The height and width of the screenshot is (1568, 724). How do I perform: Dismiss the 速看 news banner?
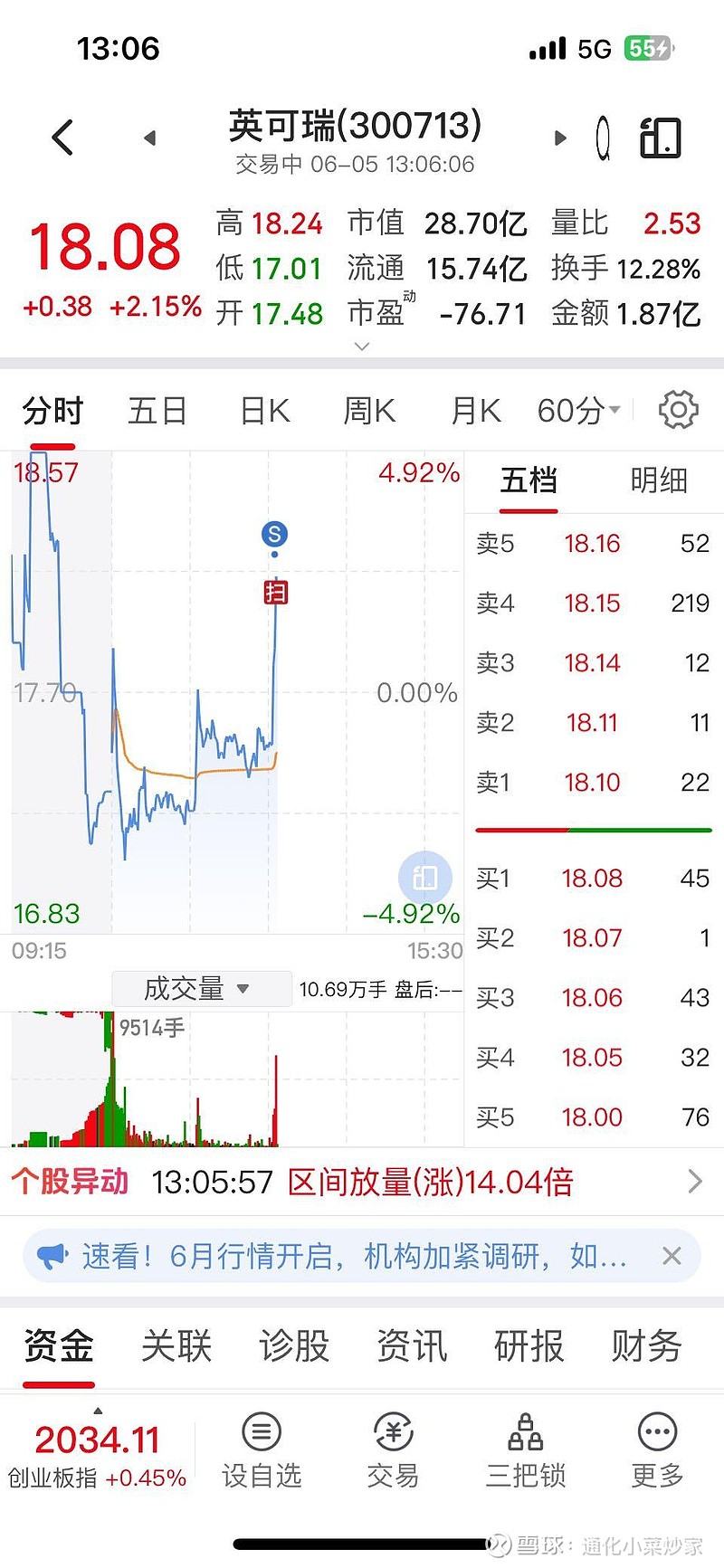pyautogui.click(x=672, y=1256)
